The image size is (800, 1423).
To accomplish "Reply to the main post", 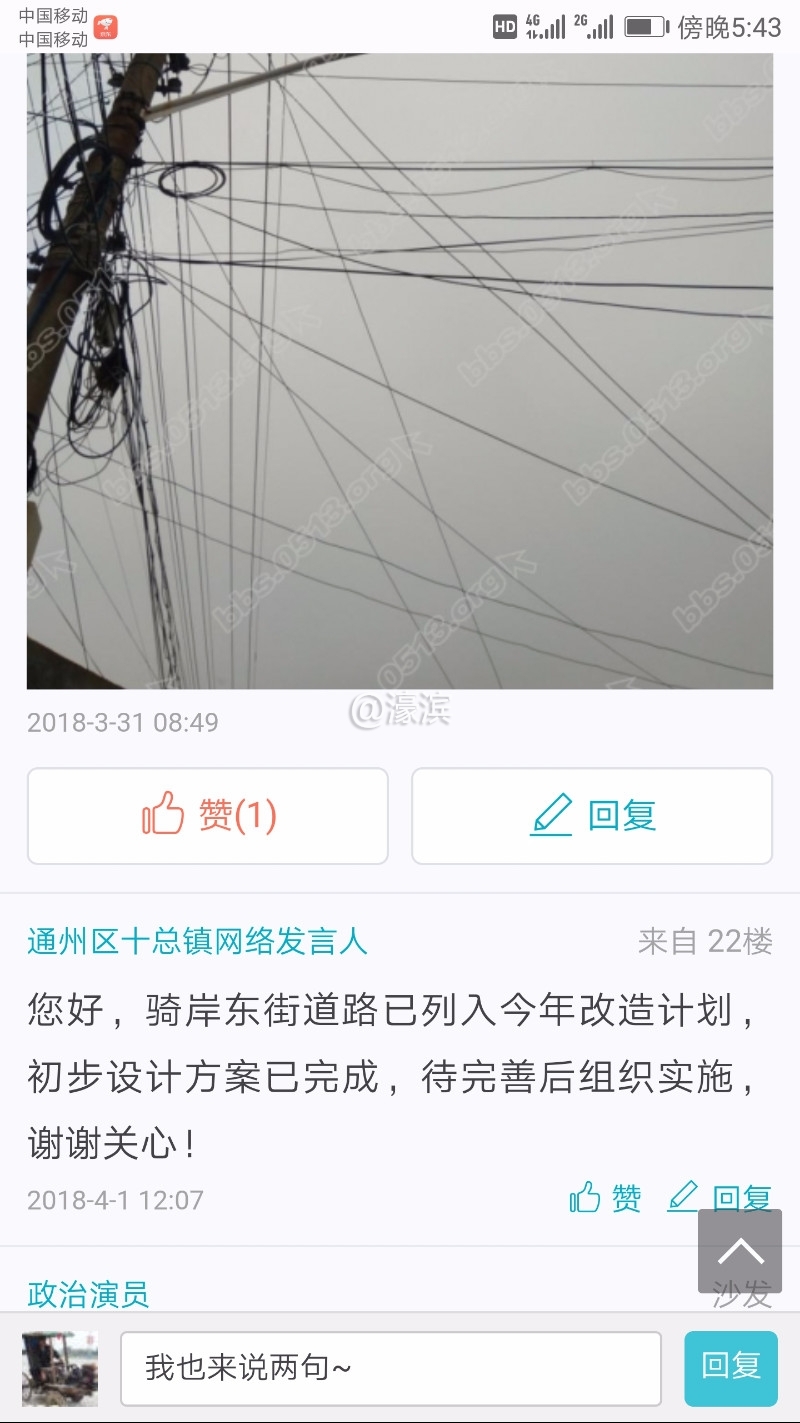I will point(592,816).
